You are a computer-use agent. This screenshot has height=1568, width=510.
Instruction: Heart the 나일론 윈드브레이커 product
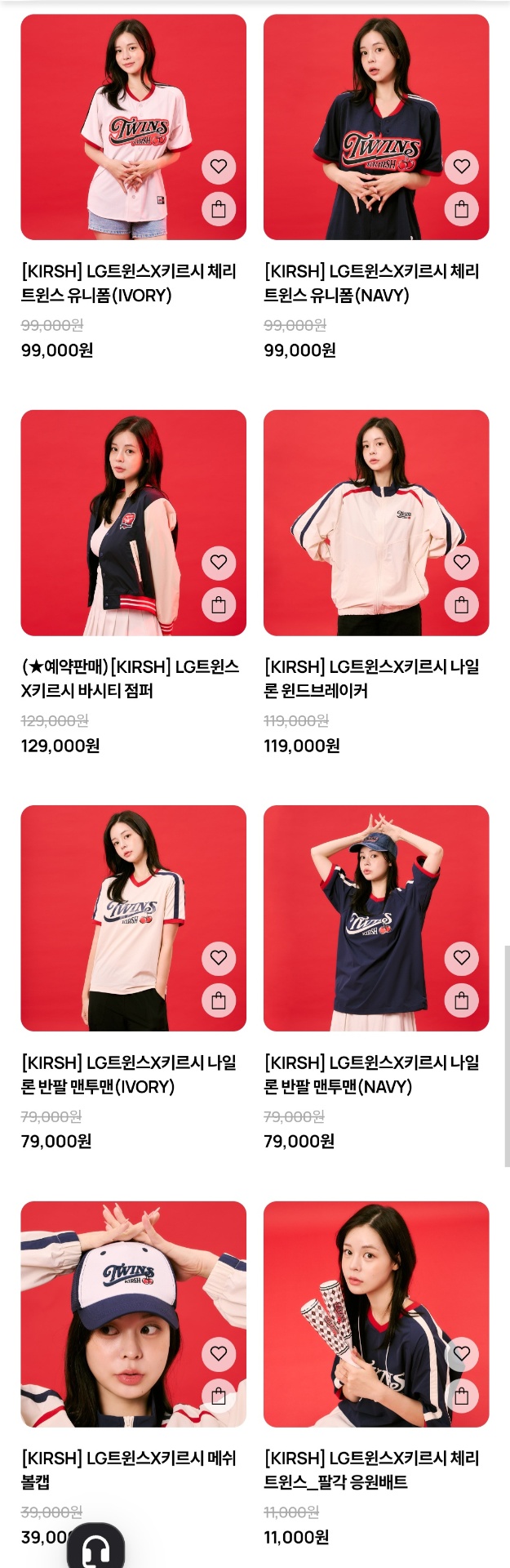[x=462, y=562]
